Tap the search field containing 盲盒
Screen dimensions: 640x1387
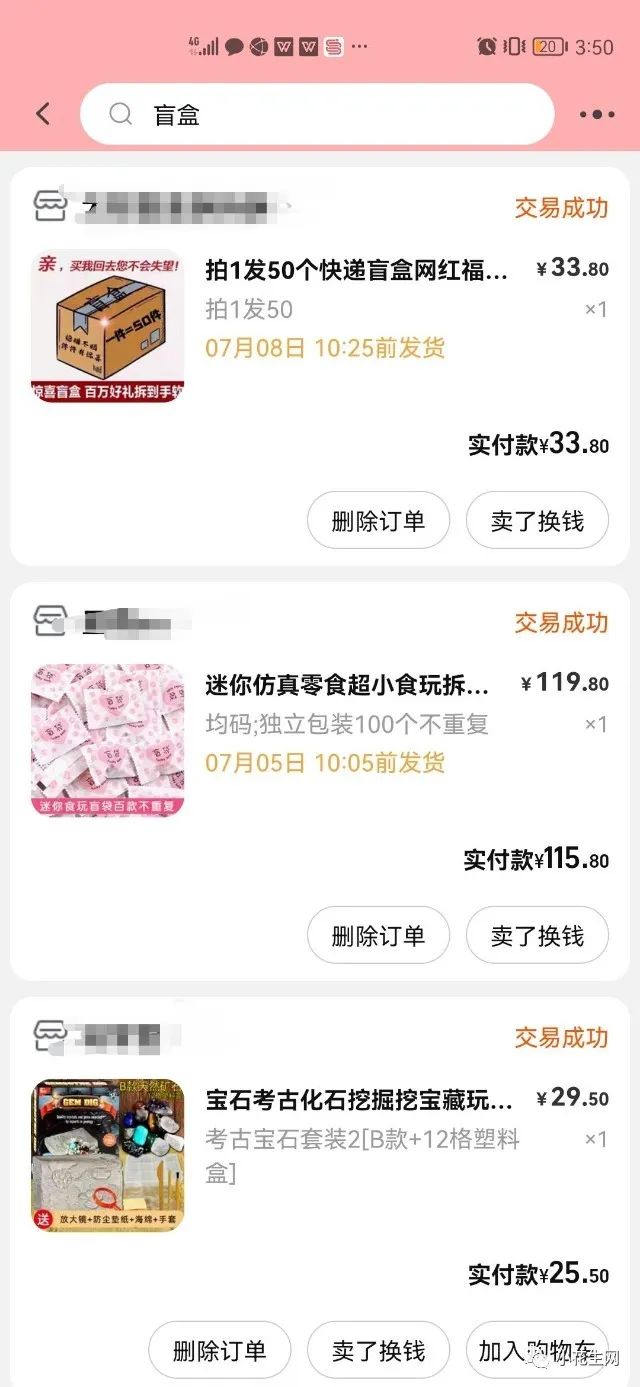pyautogui.click(x=316, y=114)
